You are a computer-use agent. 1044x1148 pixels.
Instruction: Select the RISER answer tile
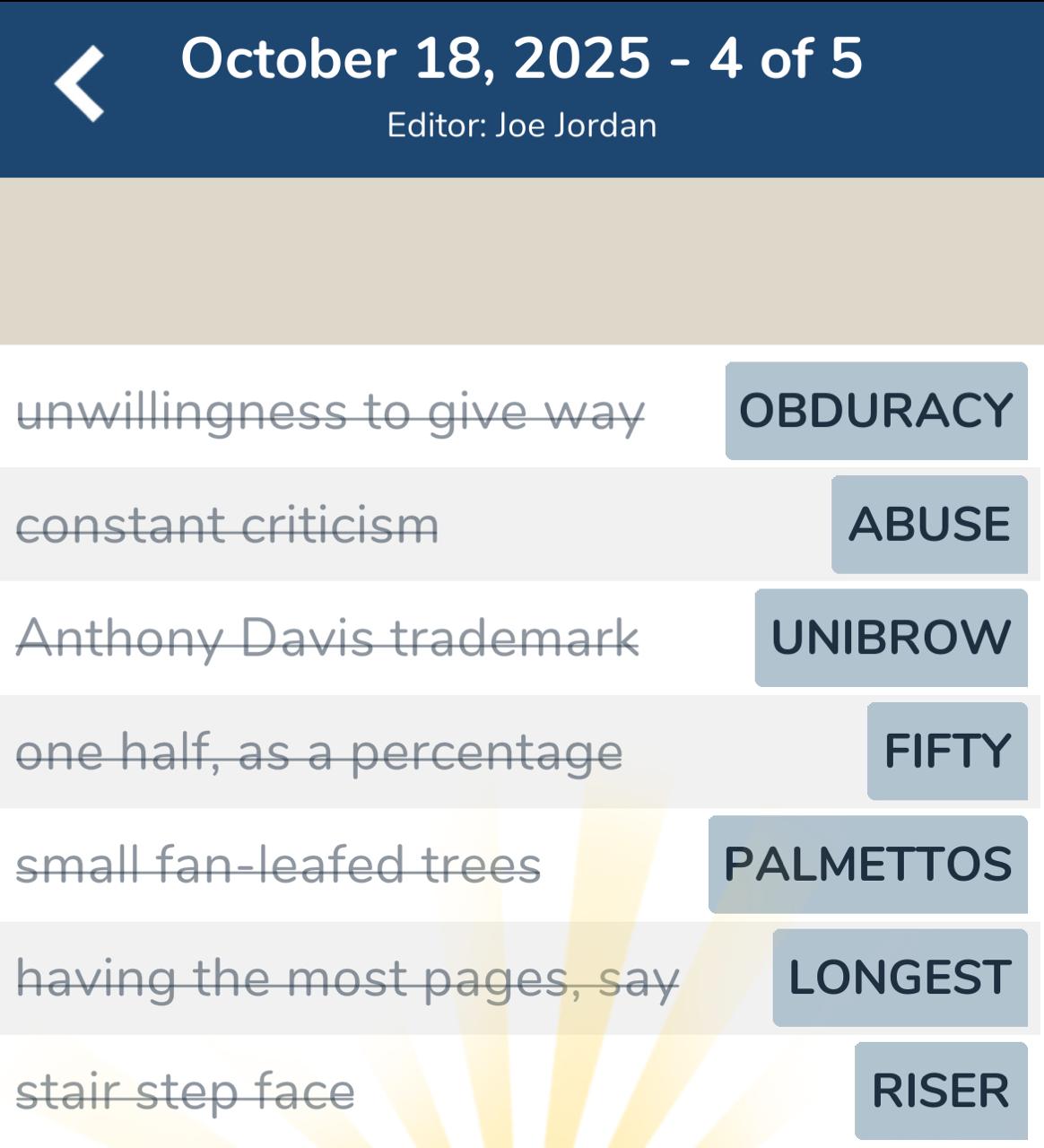(940, 1091)
